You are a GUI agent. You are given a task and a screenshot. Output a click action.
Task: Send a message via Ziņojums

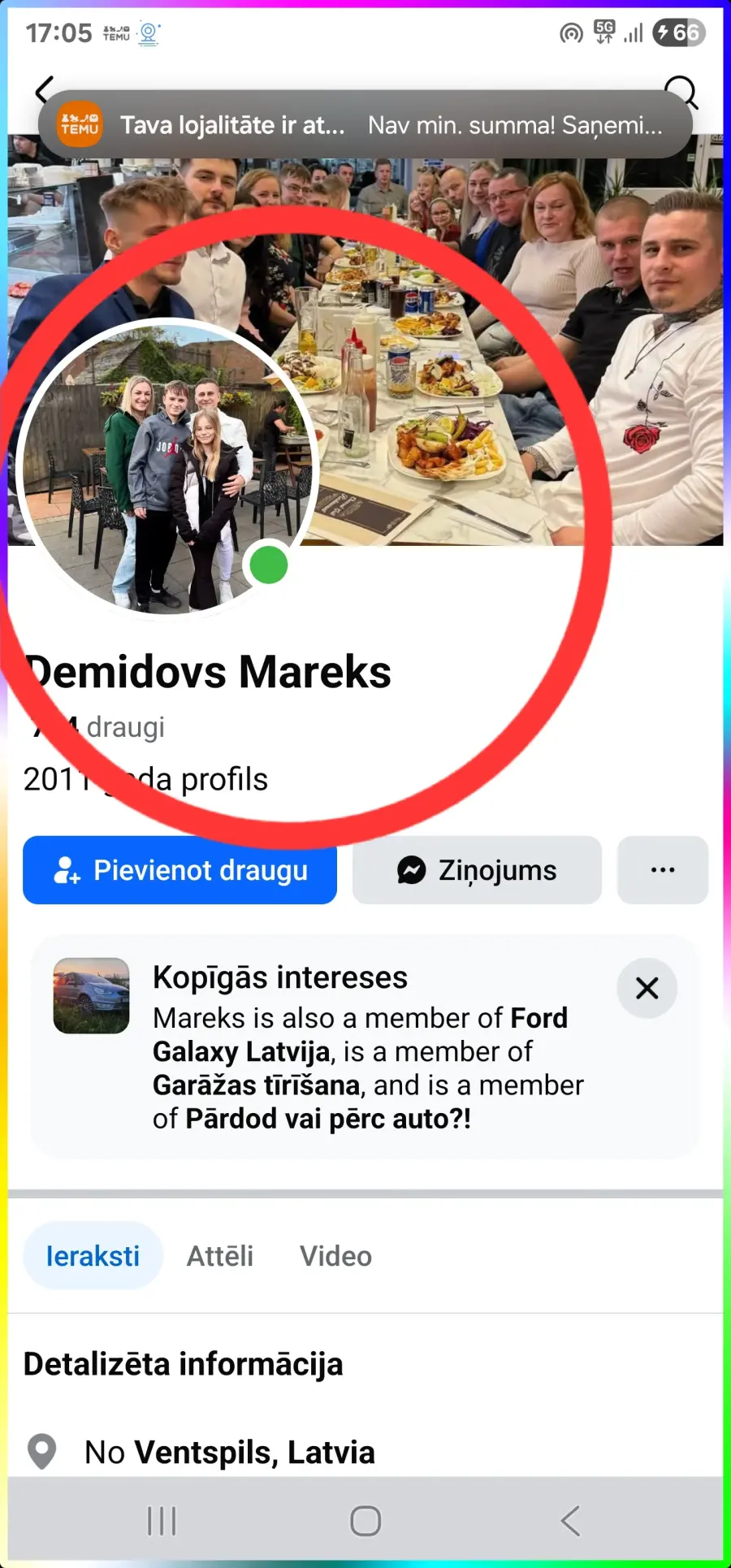(x=477, y=870)
